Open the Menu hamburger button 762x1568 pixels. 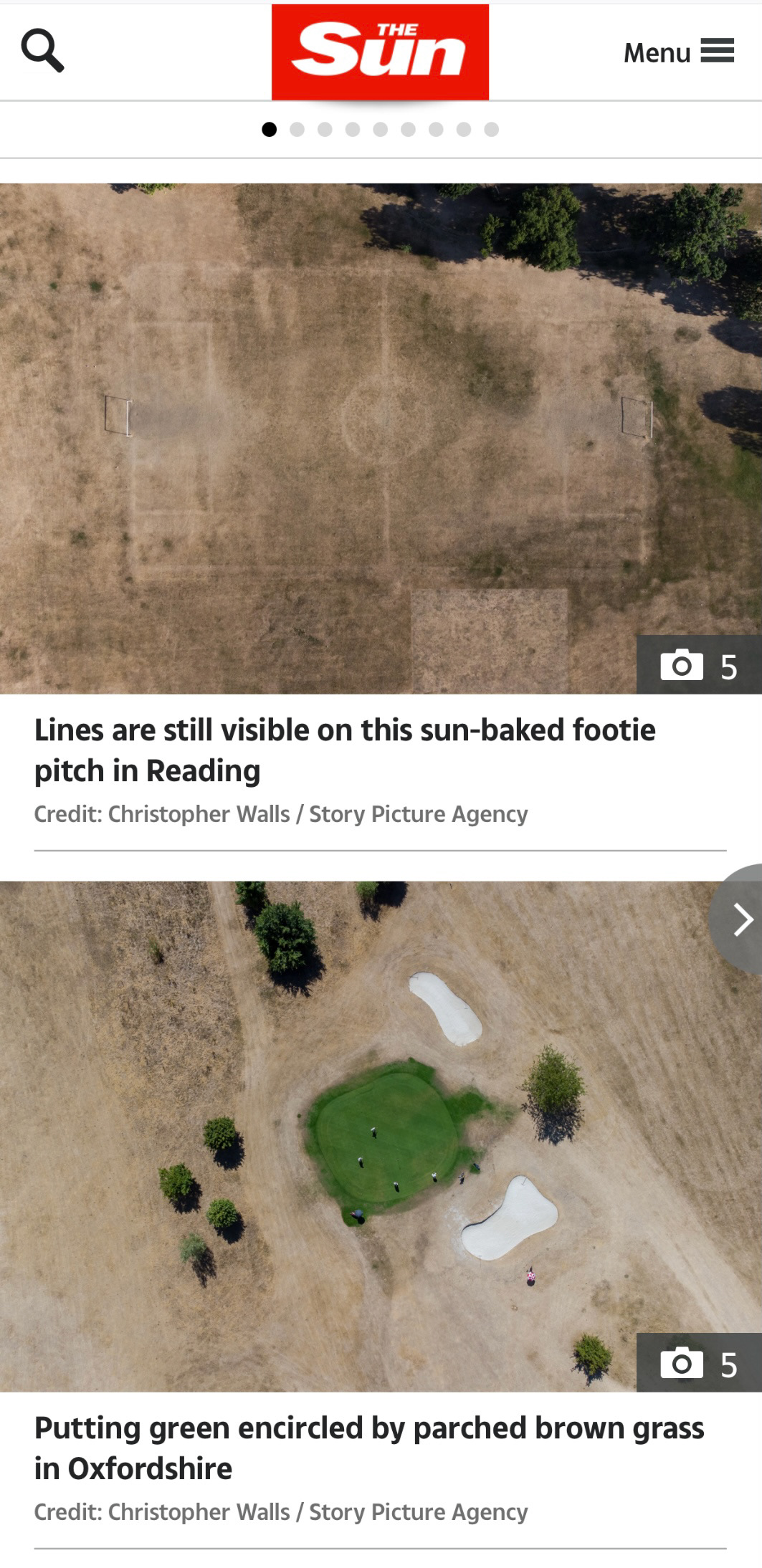[678, 52]
